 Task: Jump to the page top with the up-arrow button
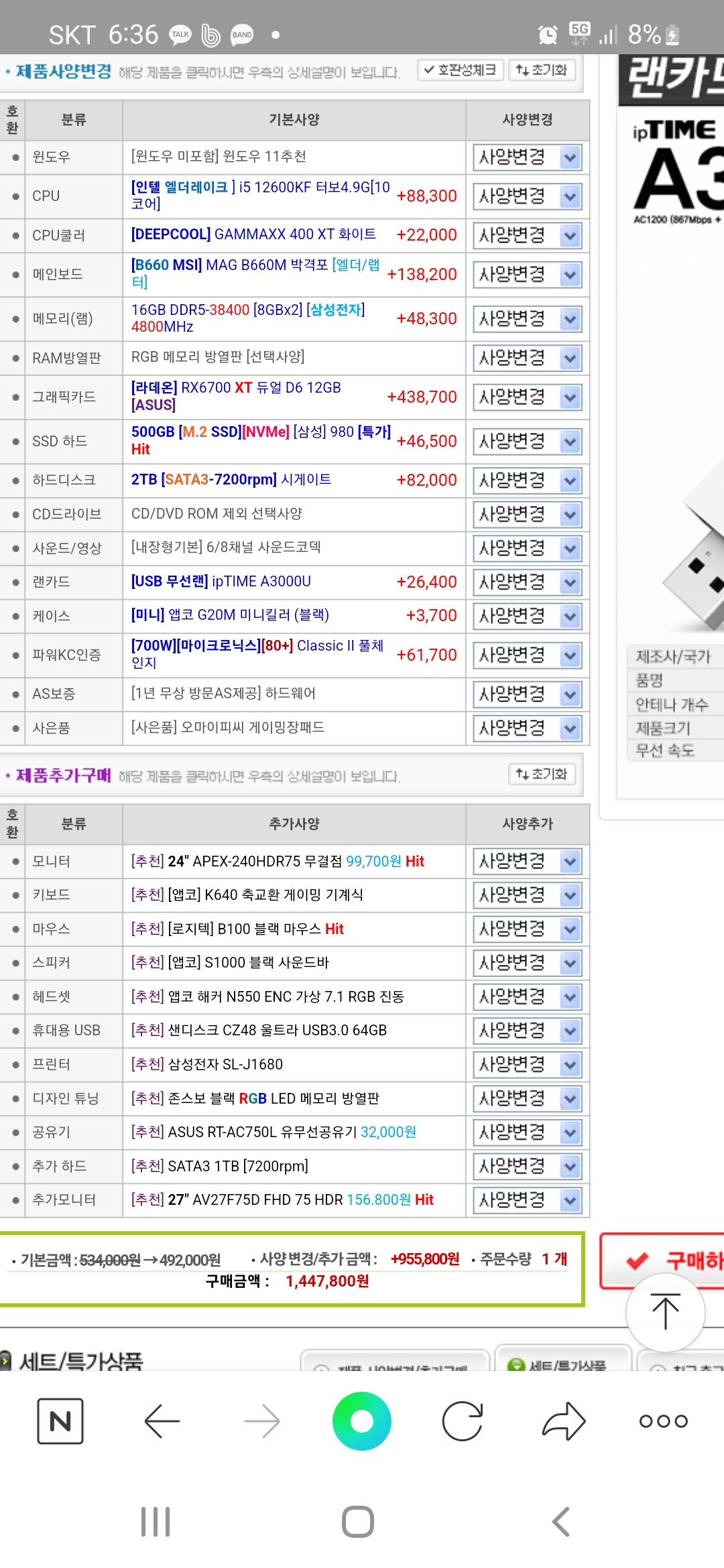click(665, 1312)
